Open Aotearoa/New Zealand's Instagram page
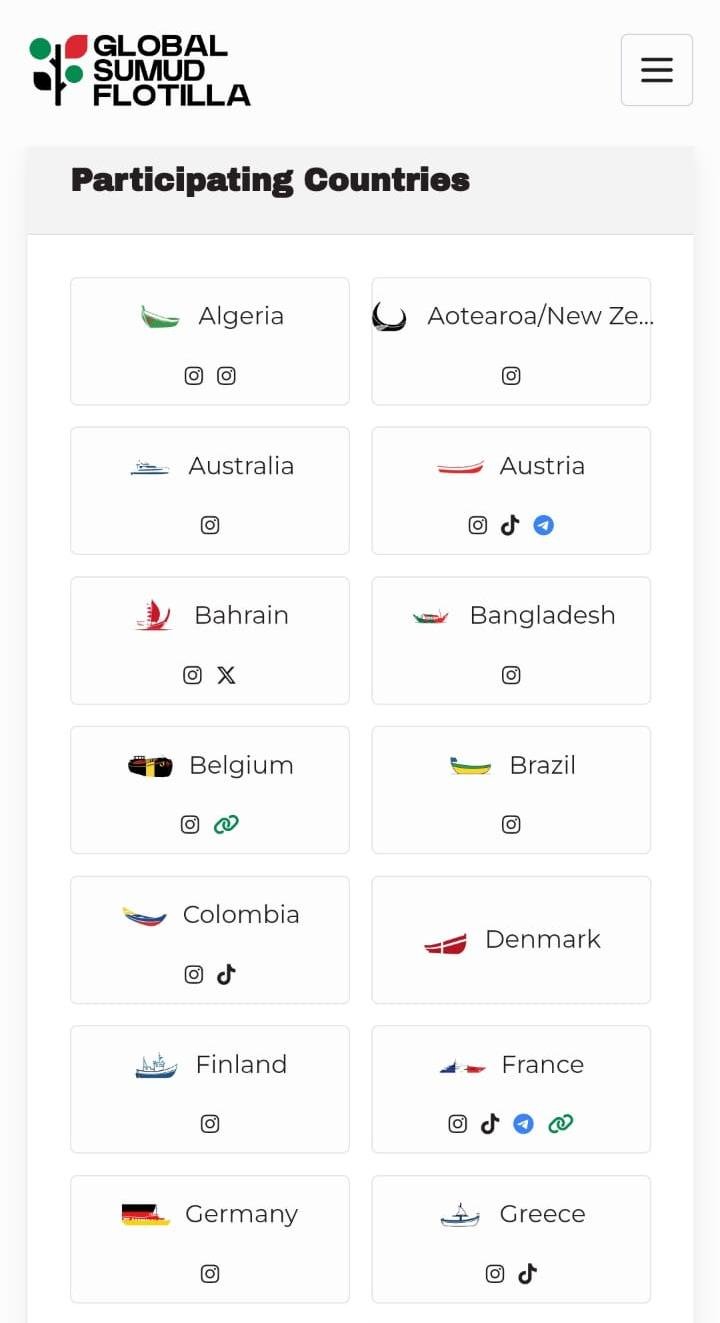This screenshot has width=720, height=1323. (511, 376)
